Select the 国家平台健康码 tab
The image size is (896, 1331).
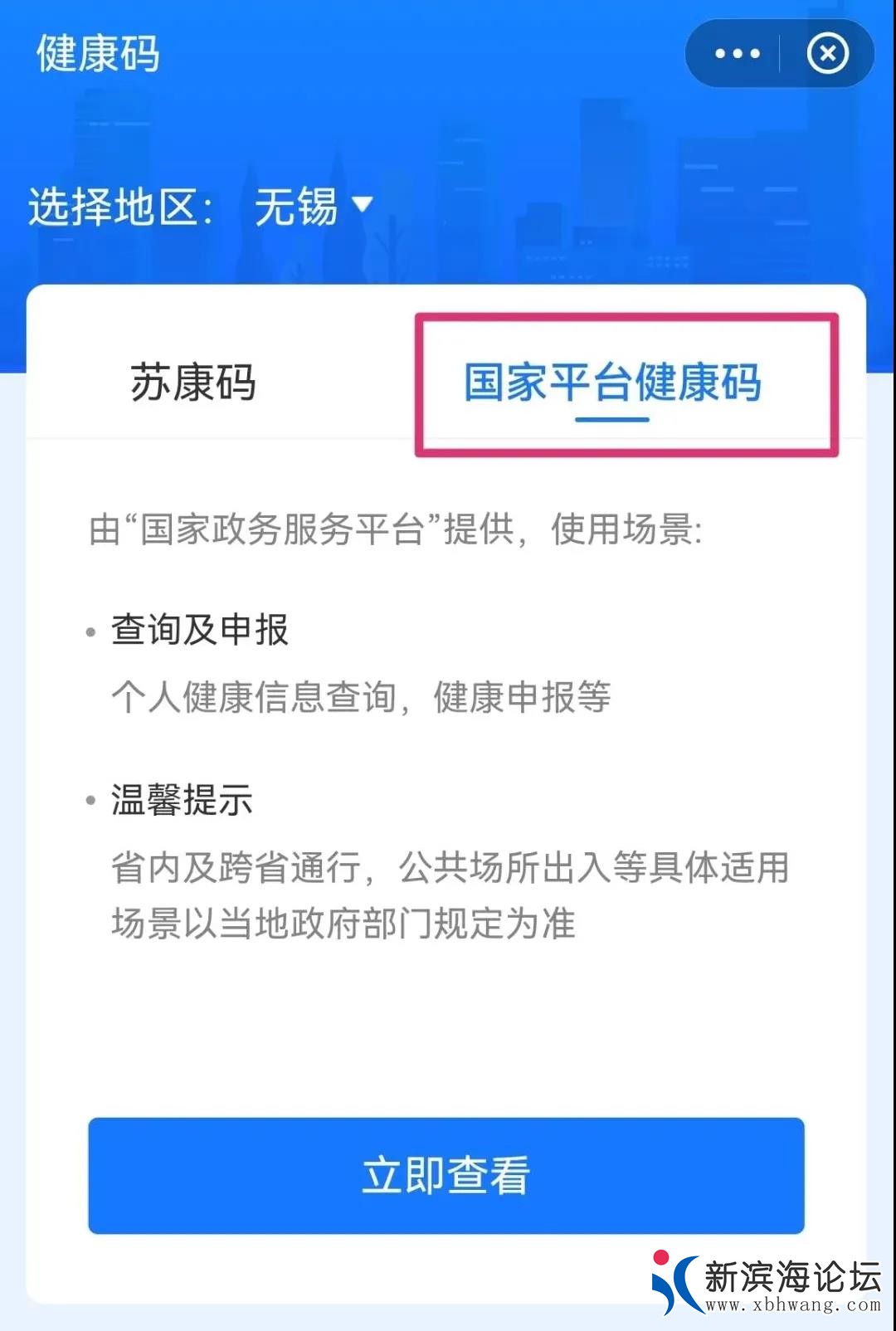tap(612, 383)
